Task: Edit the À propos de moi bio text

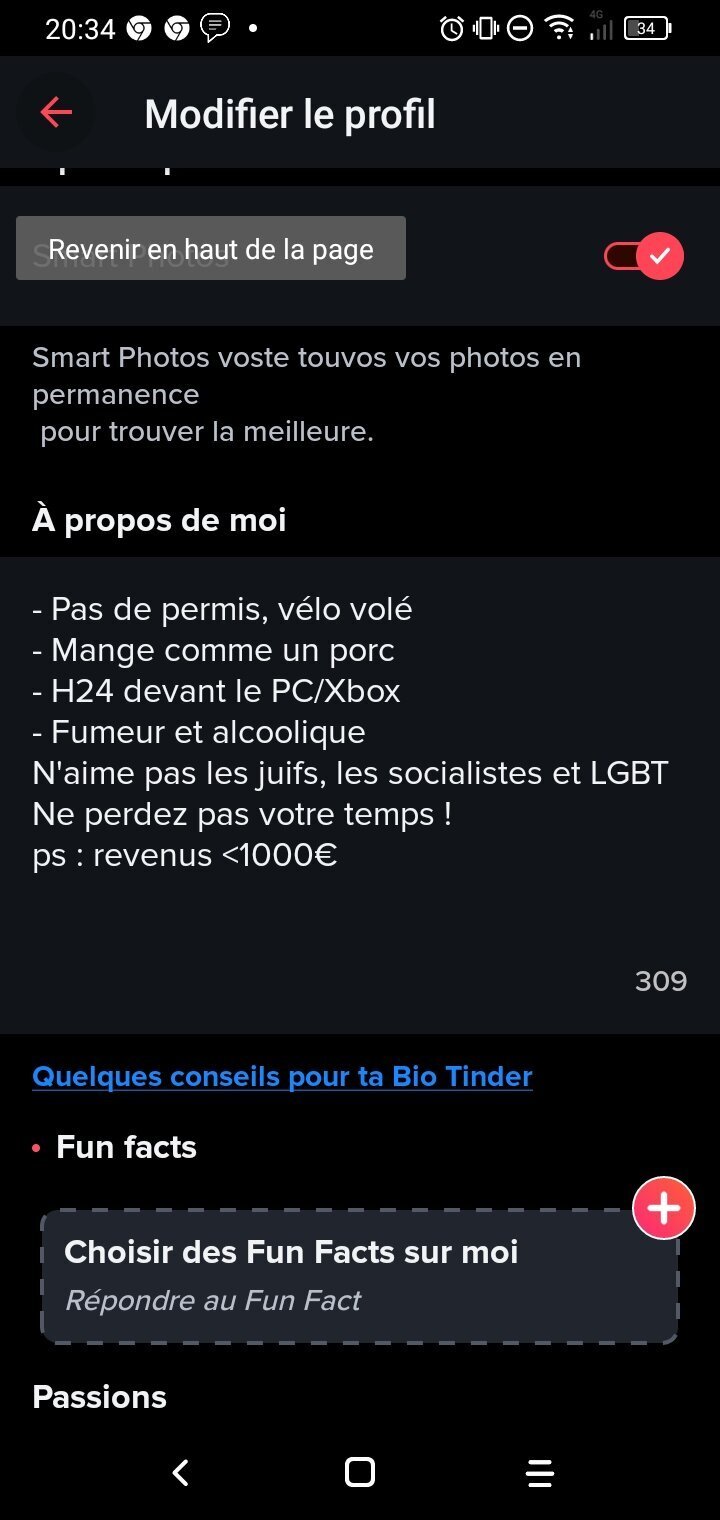Action: click(x=360, y=795)
